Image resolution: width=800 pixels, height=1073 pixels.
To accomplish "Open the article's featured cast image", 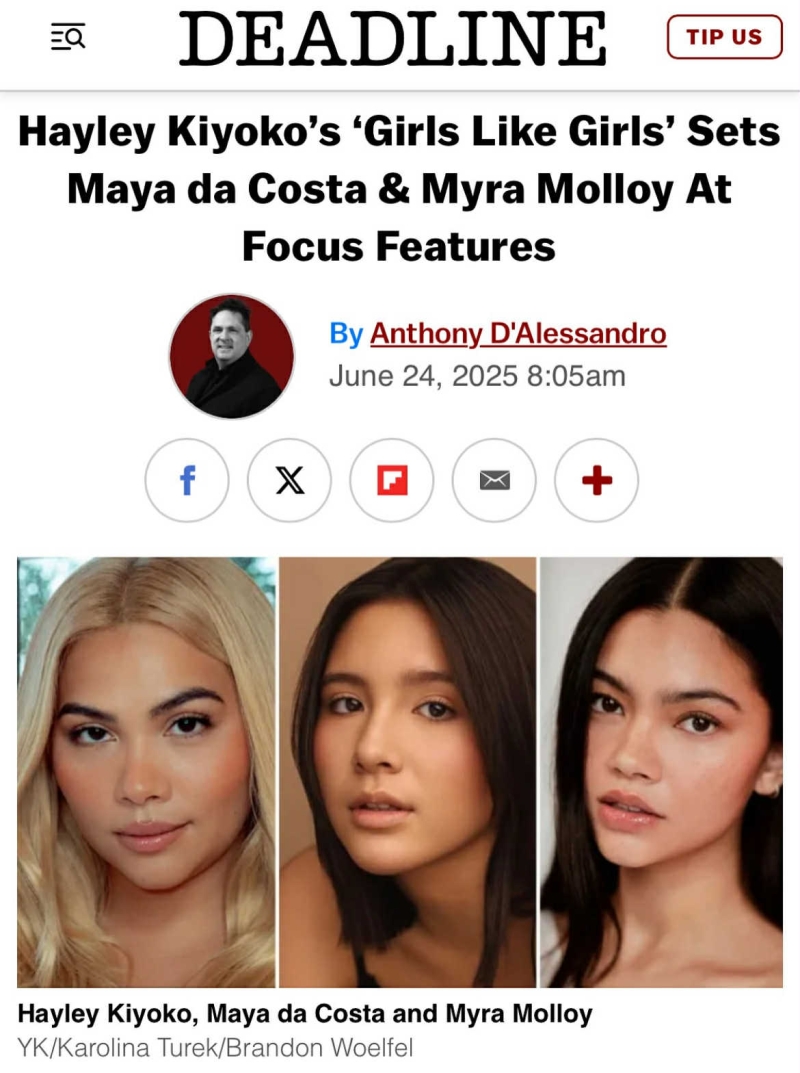I will tap(400, 772).
